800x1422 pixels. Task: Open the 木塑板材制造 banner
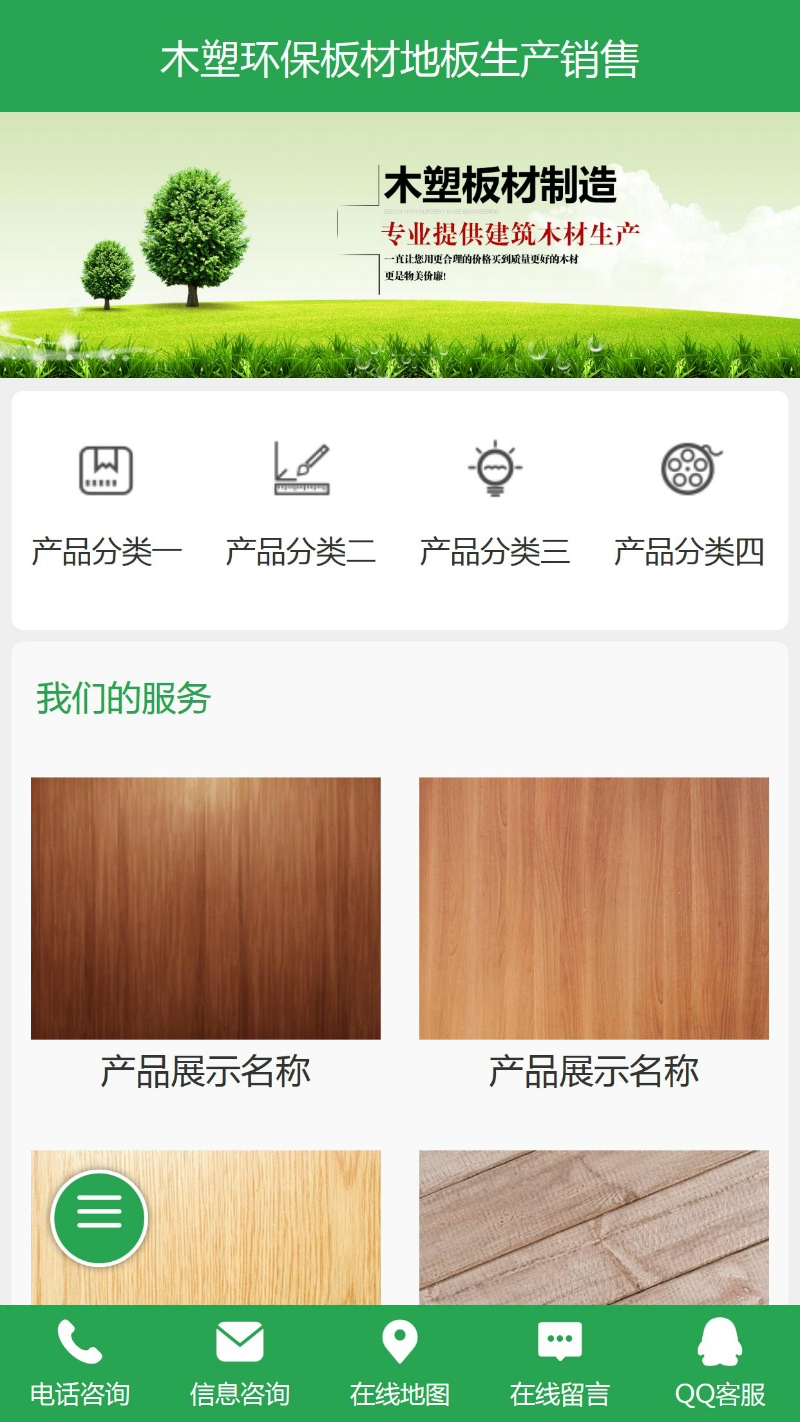(x=400, y=245)
